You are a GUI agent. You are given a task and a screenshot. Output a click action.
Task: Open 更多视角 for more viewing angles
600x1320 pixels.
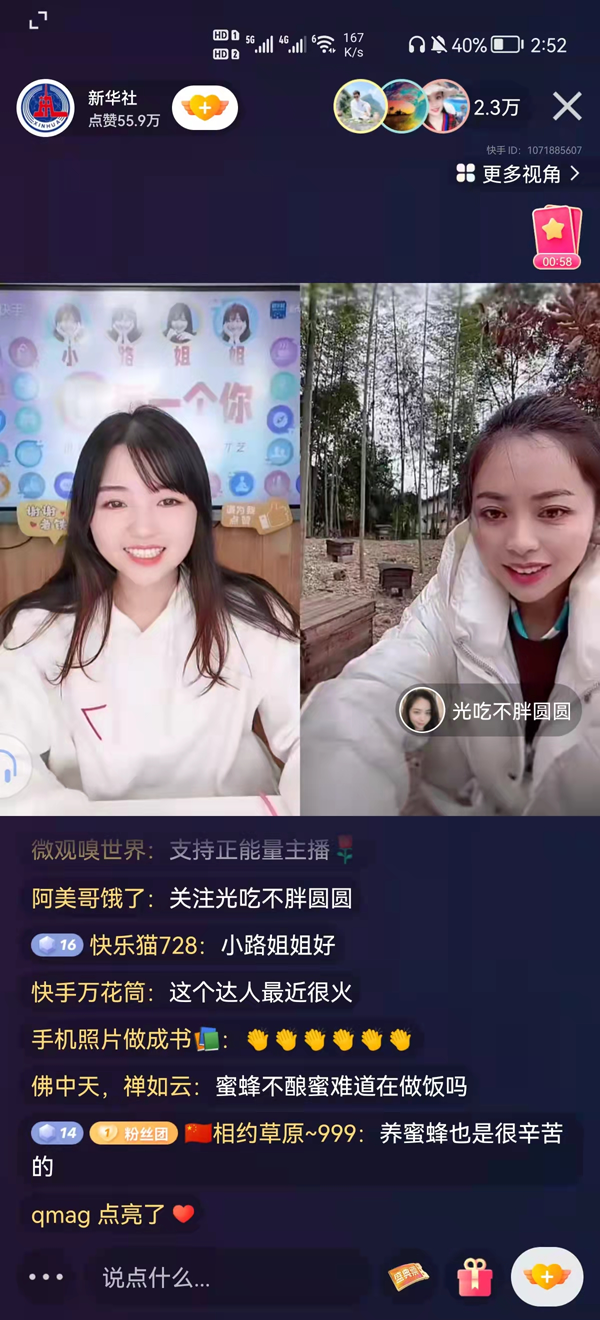point(518,174)
